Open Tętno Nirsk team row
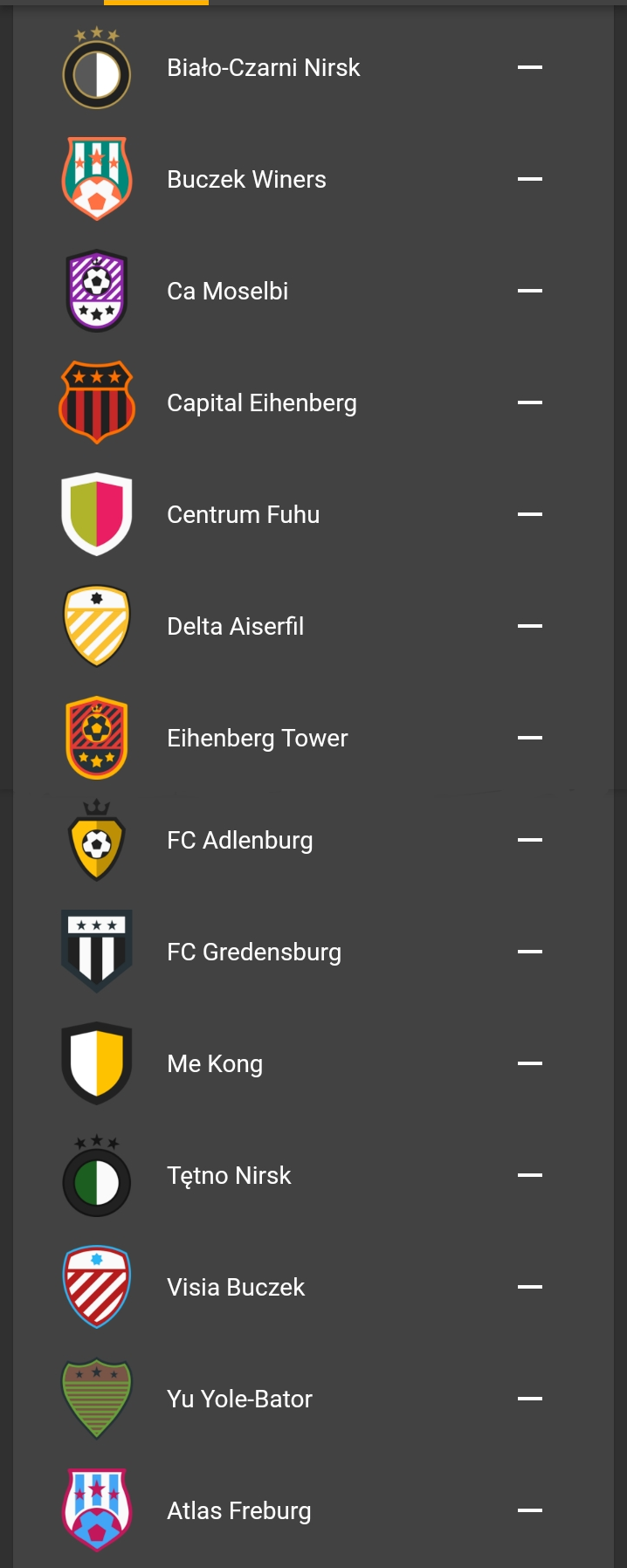Image resolution: width=627 pixels, height=1568 pixels. pos(229,1176)
